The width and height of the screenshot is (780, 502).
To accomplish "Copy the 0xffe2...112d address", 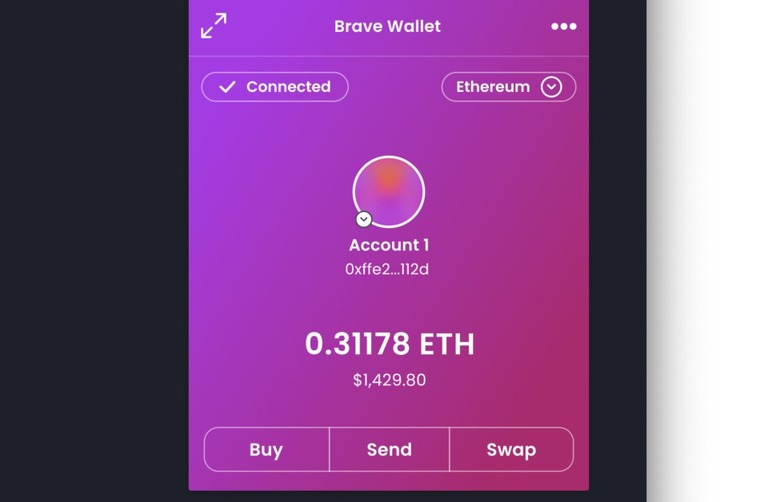I will tap(387, 269).
